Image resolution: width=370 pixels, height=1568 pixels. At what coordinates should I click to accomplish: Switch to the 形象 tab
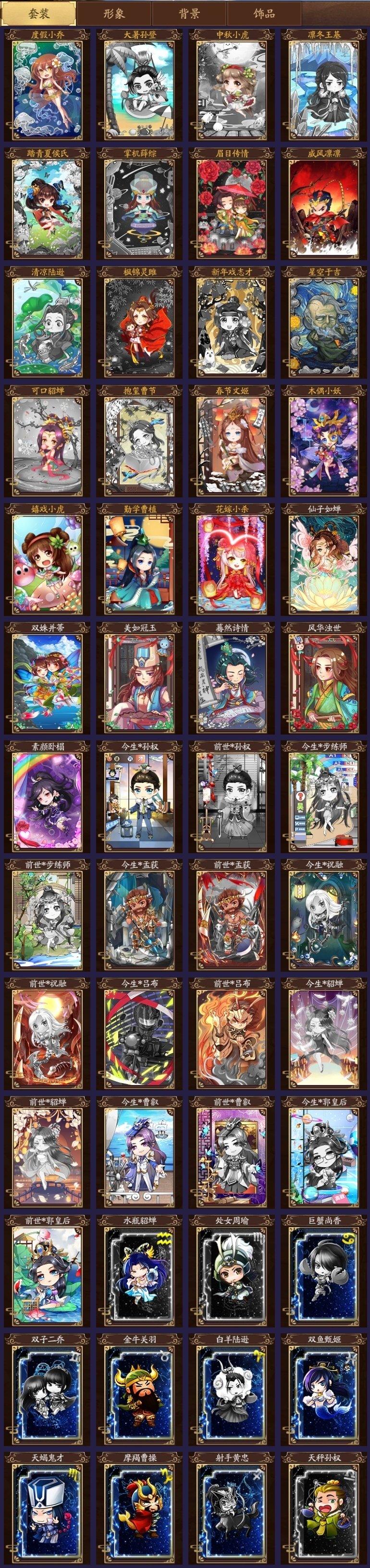[x=114, y=13]
